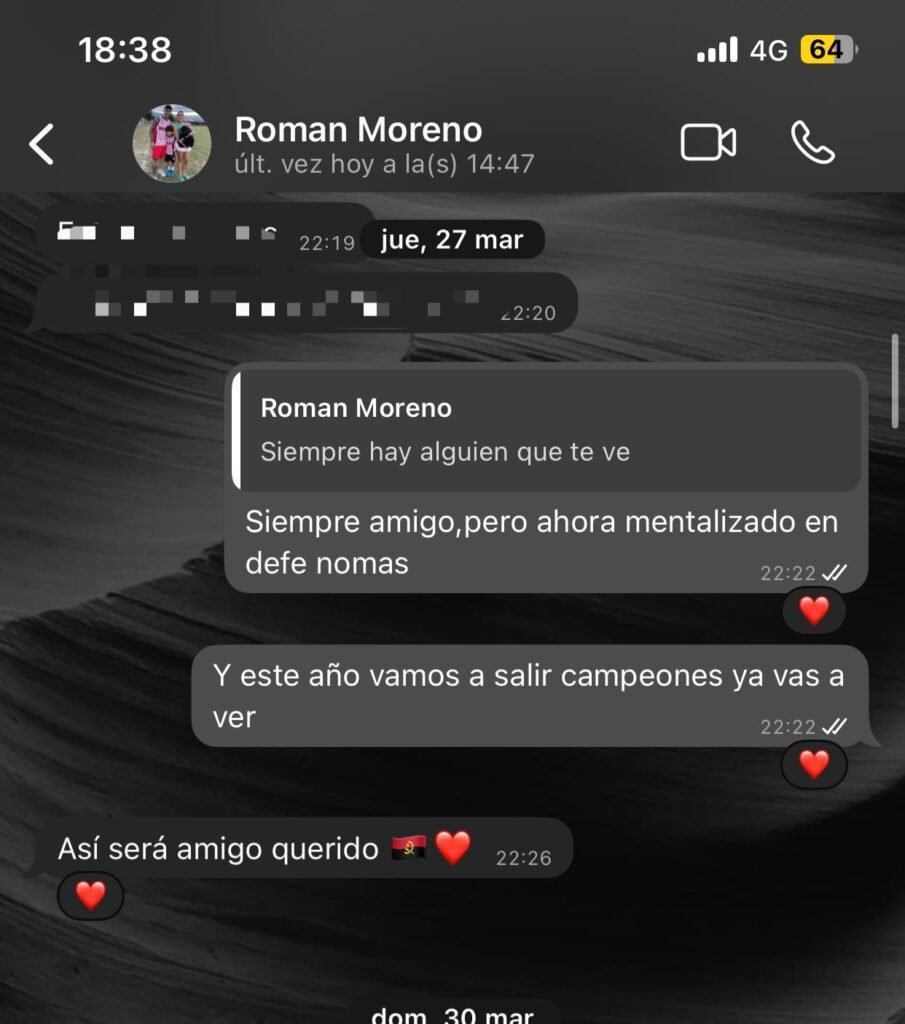Go back to the chats list
This screenshot has width=905, height=1024.
click(41, 144)
